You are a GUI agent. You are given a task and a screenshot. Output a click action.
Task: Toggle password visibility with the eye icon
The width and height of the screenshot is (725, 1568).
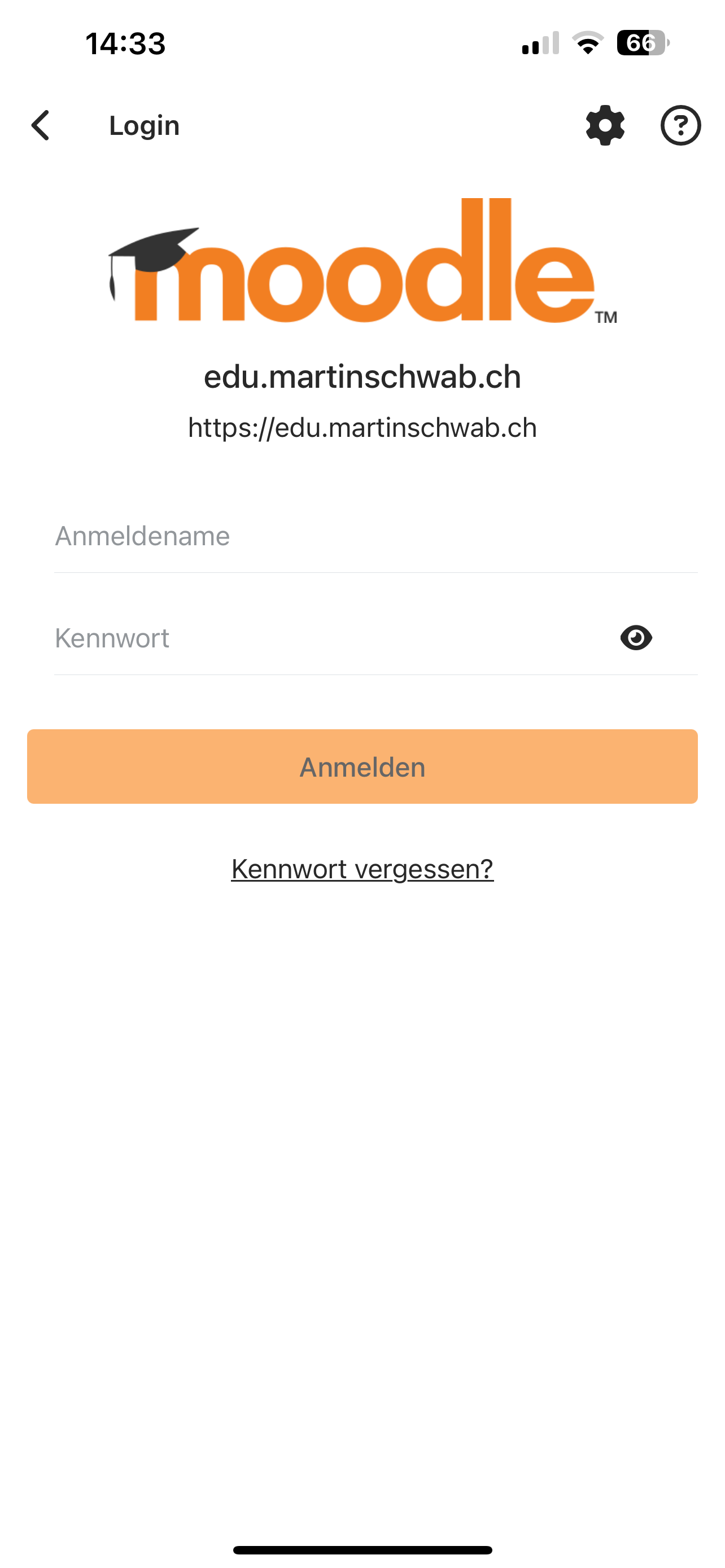point(636,637)
